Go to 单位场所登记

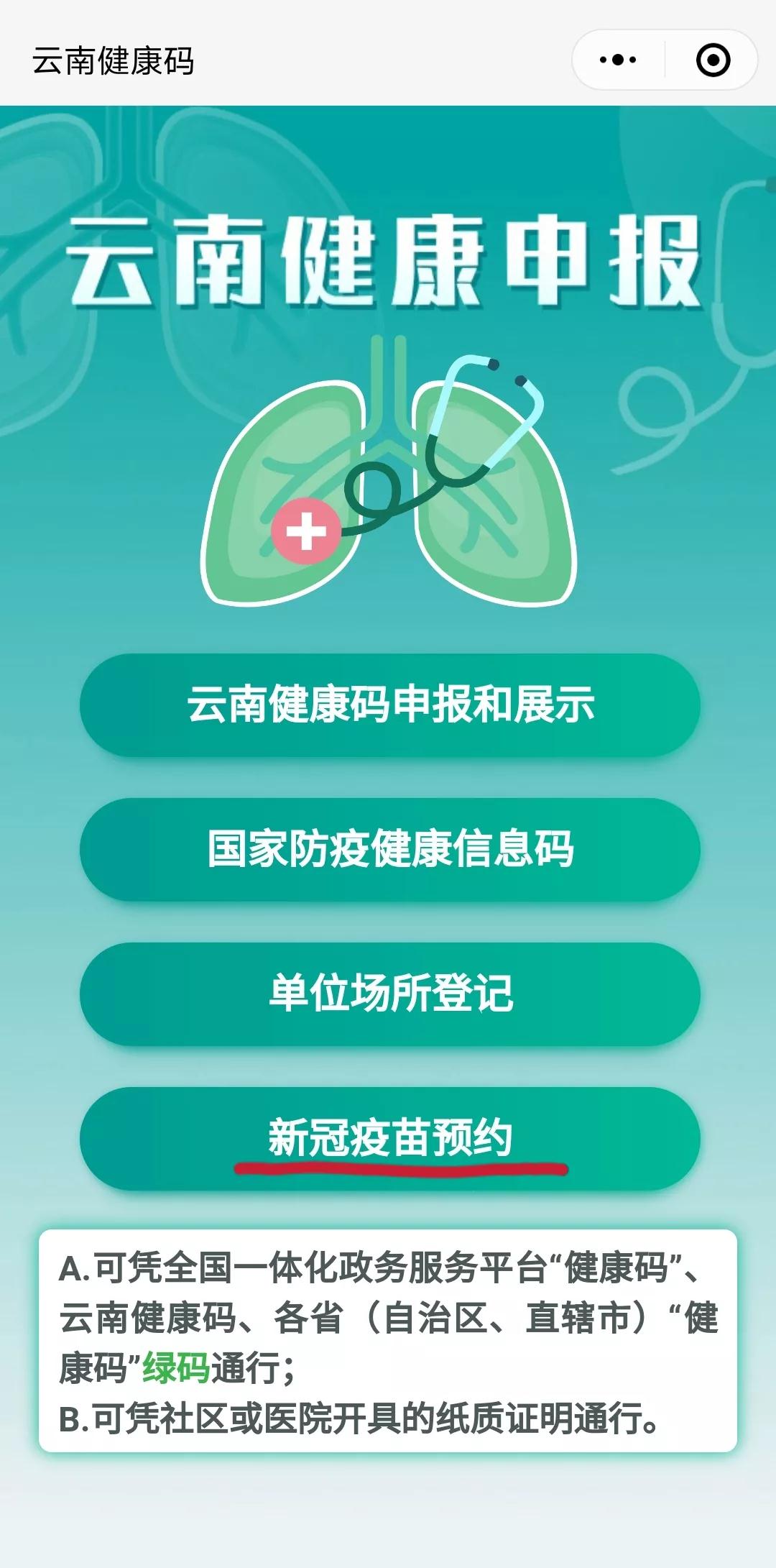point(390,994)
